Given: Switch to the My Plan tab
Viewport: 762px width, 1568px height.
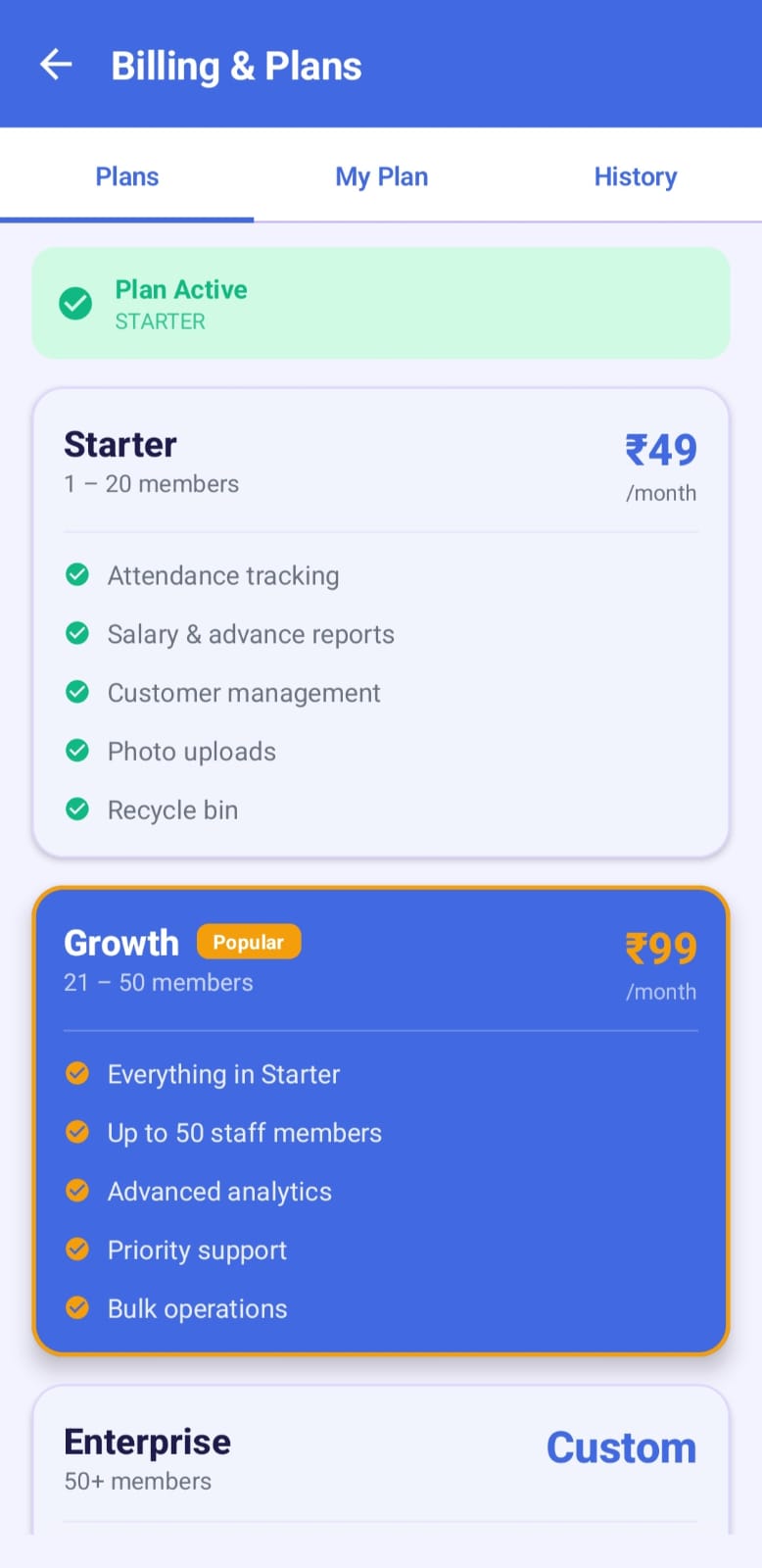Looking at the screenshot, I should 382,176.
